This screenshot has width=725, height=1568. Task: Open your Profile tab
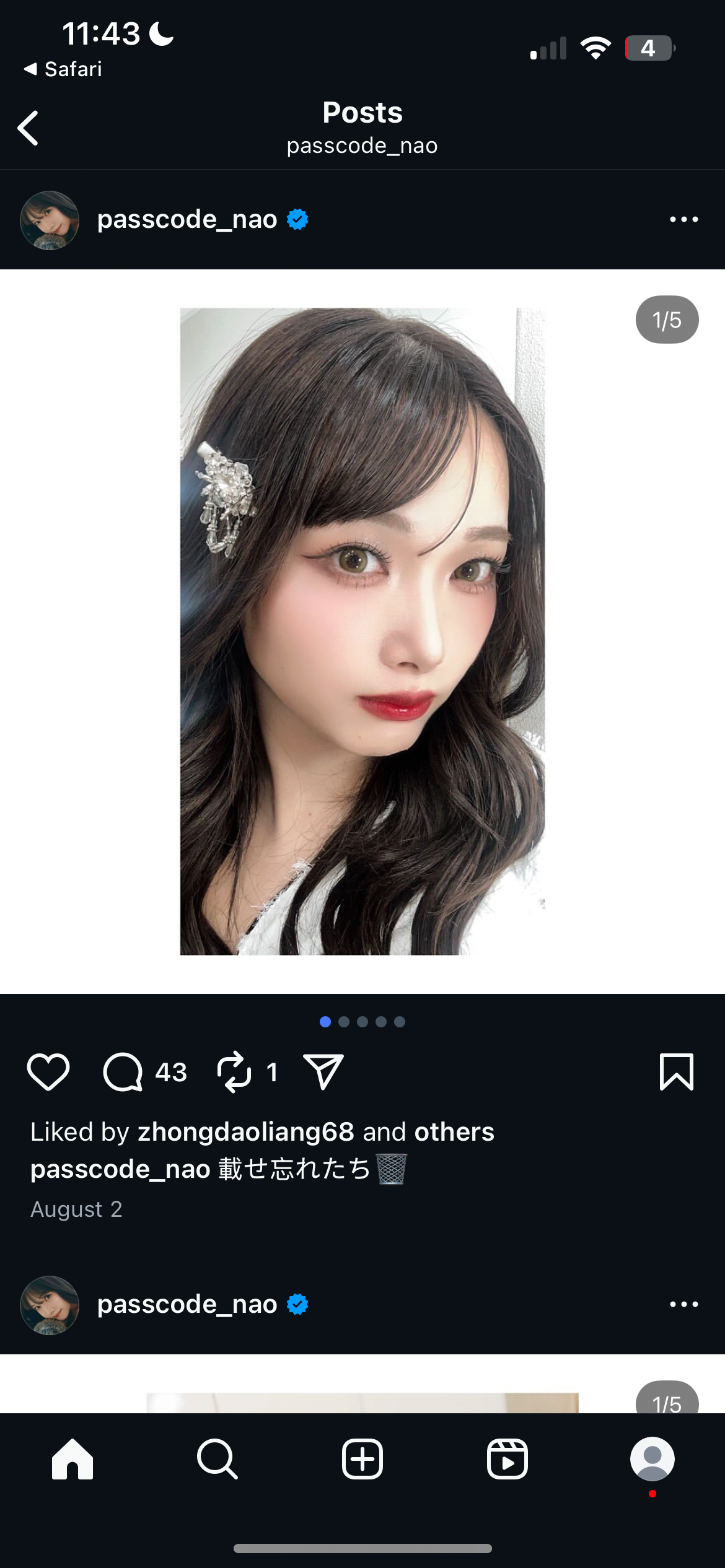click(652, 1459)
